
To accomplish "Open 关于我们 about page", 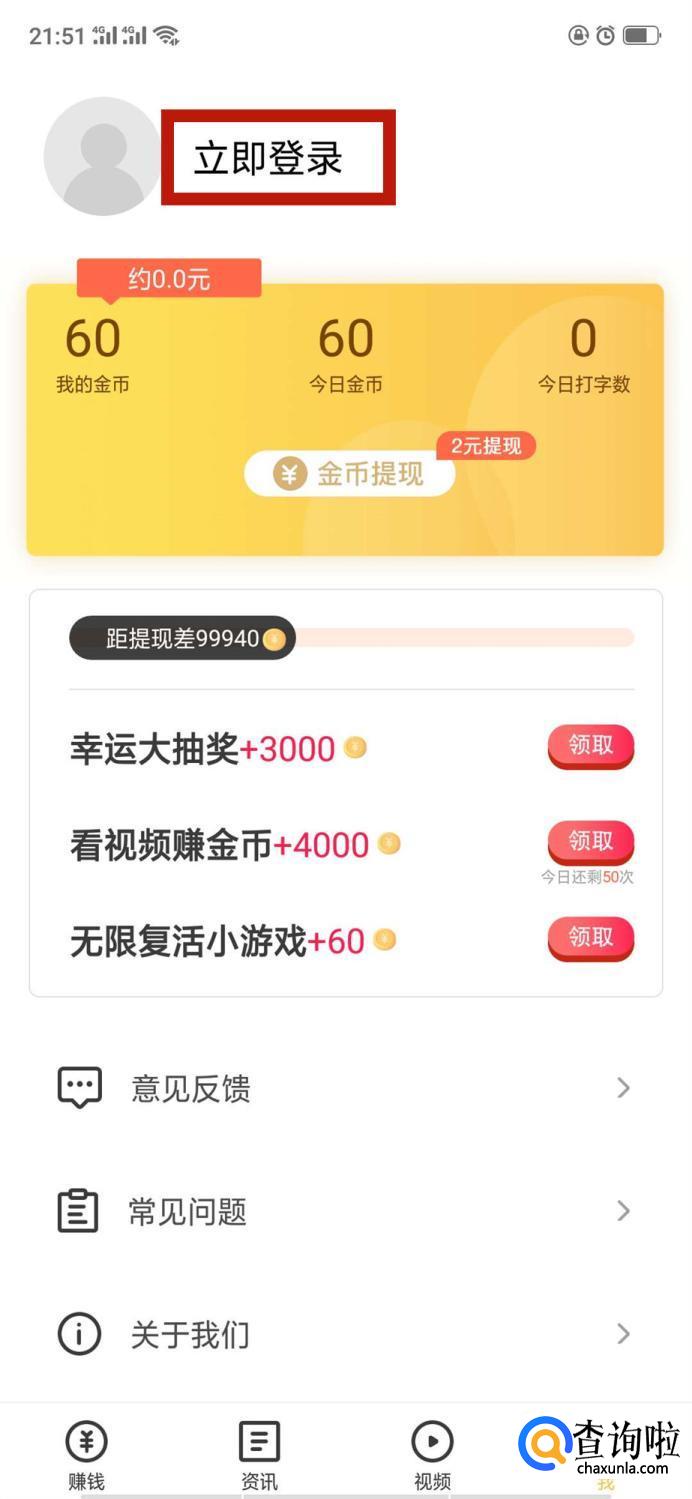I will click(345, 1334).
